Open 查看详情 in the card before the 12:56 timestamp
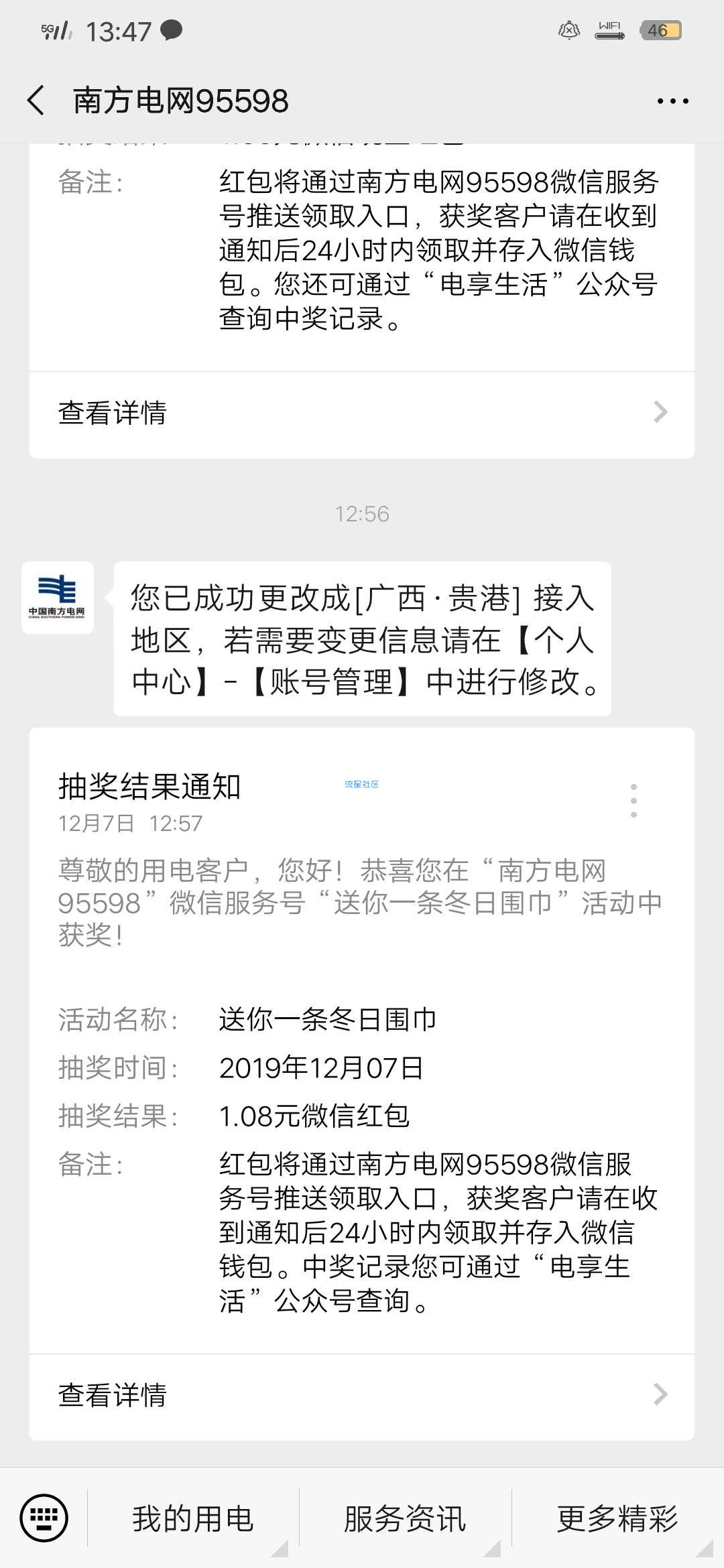Screen dimensions: 724x1568 (x=362, y=413)
